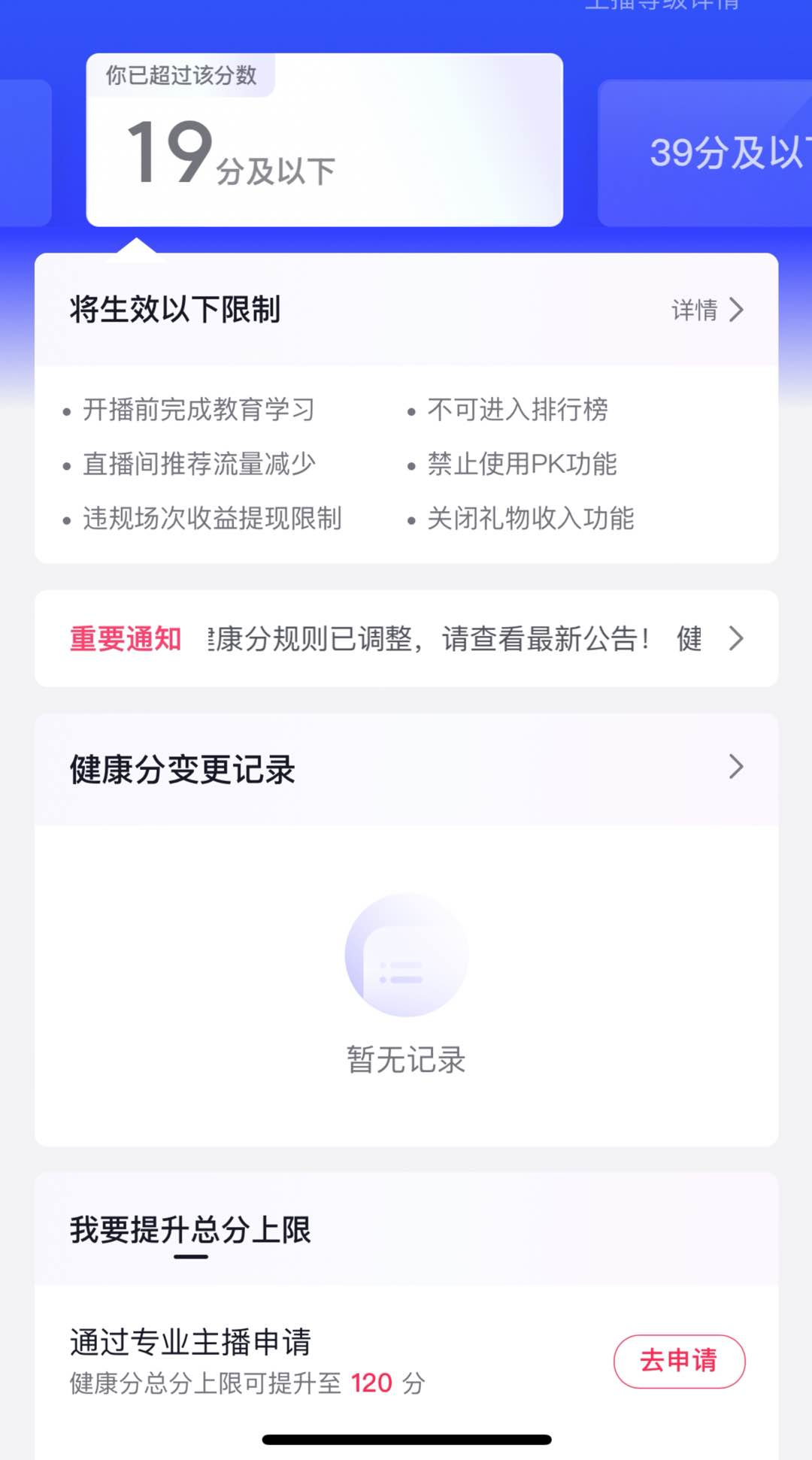Tap the 重要通知 red label
Image resolution: width=812 pixels, height=1460 pixels.
(124, 638)
